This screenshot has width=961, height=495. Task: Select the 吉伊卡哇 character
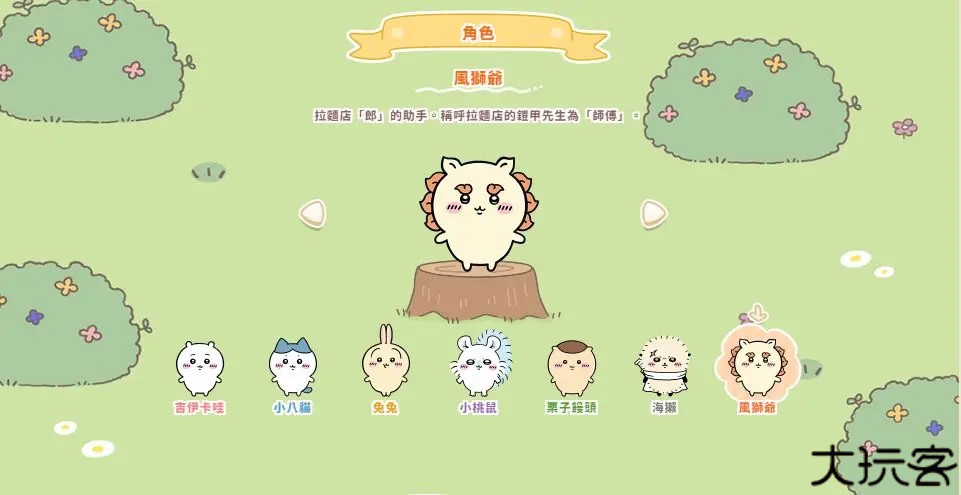(200, 369)
